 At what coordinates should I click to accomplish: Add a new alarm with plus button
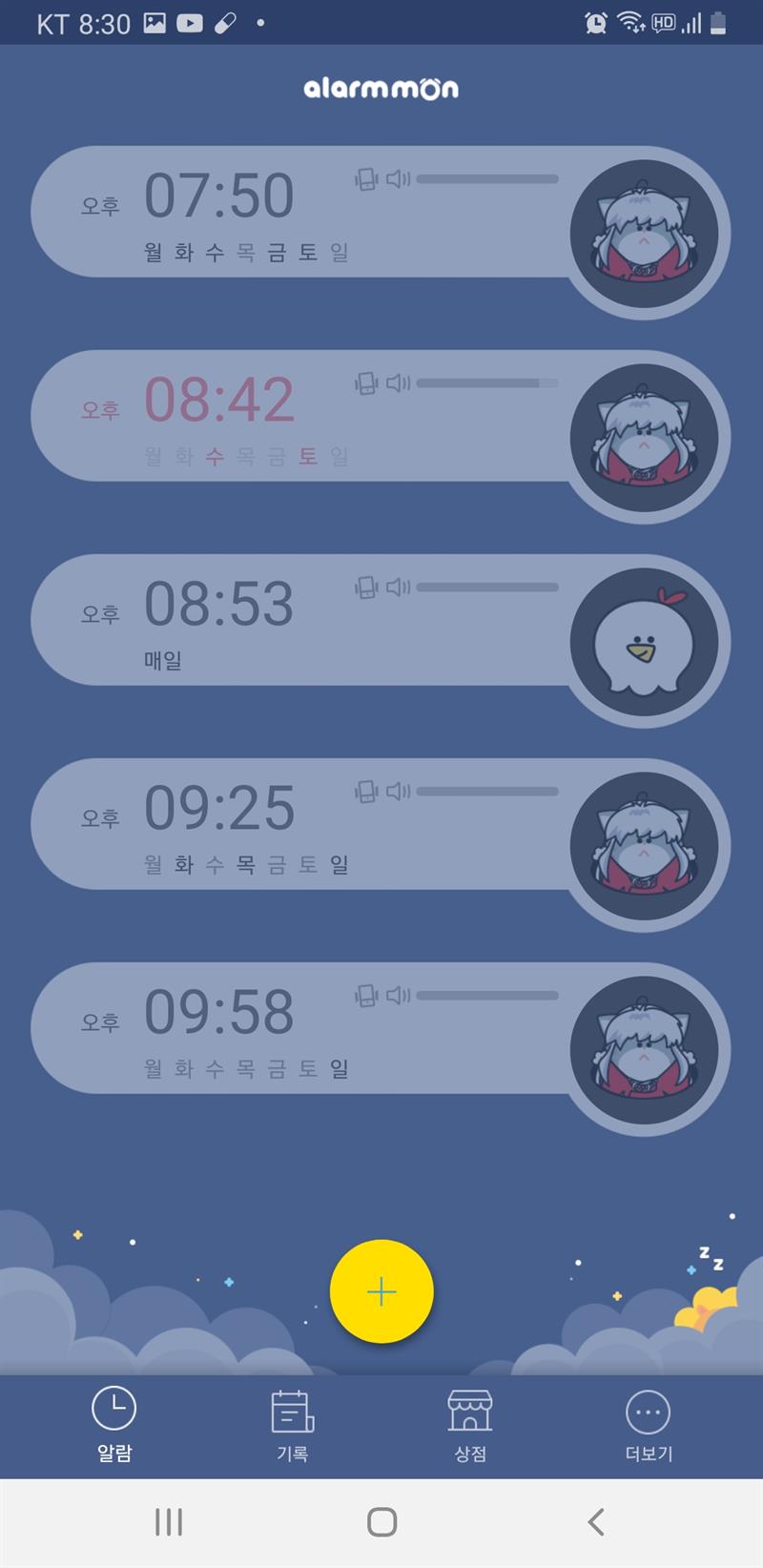pyautogui.click(x=381, y=1291)
